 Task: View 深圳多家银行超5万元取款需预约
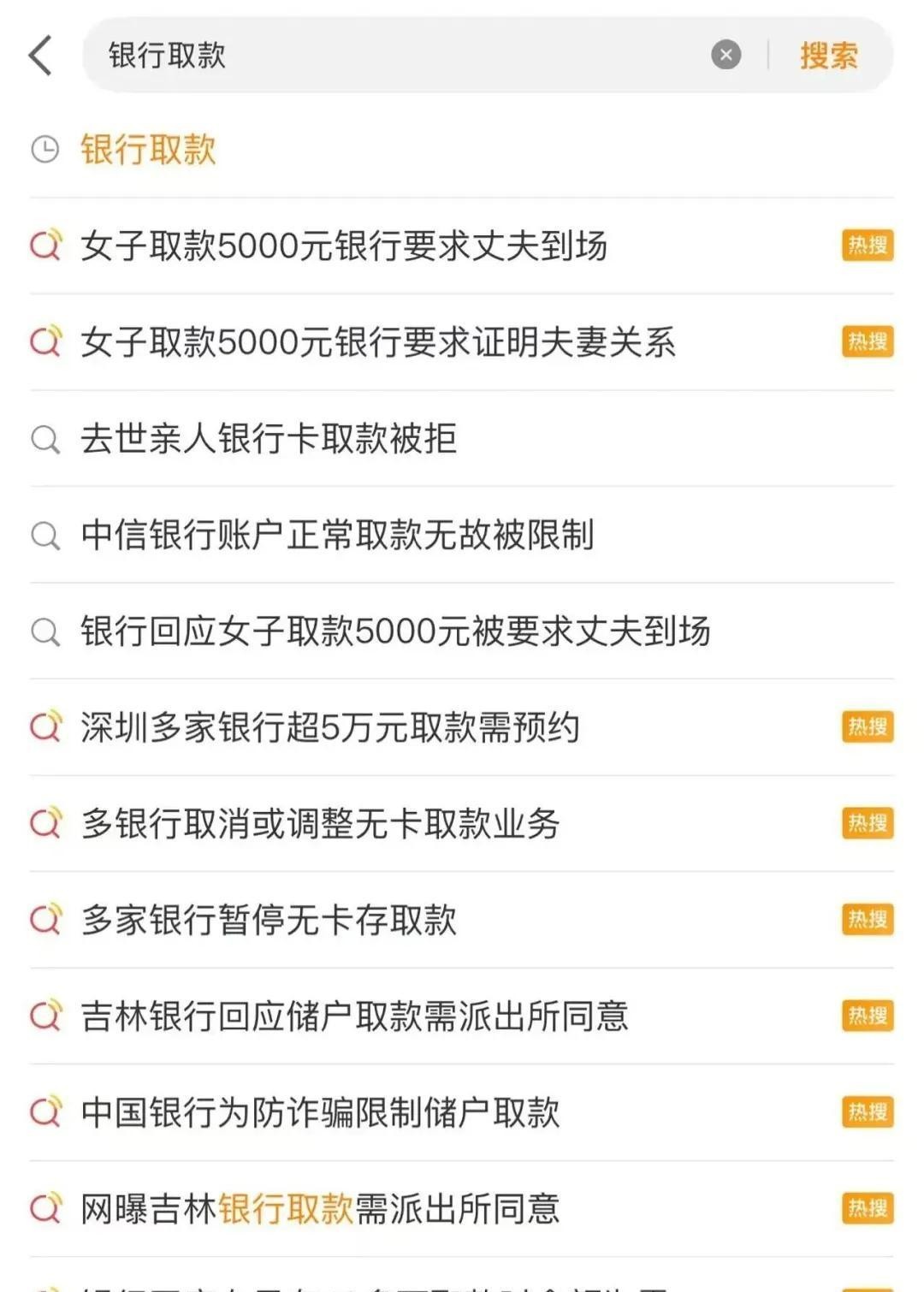[x=330, y=728]
